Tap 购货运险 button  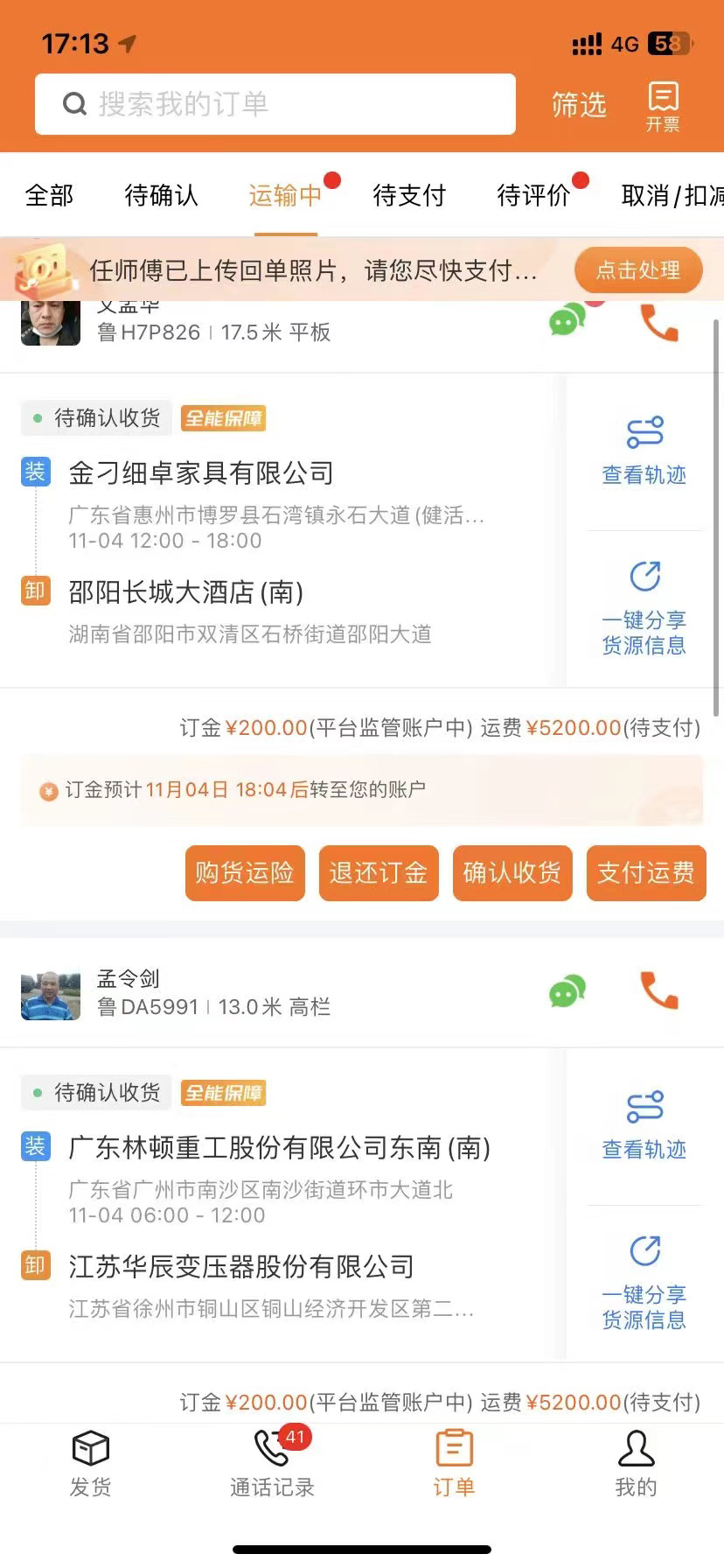245,872
